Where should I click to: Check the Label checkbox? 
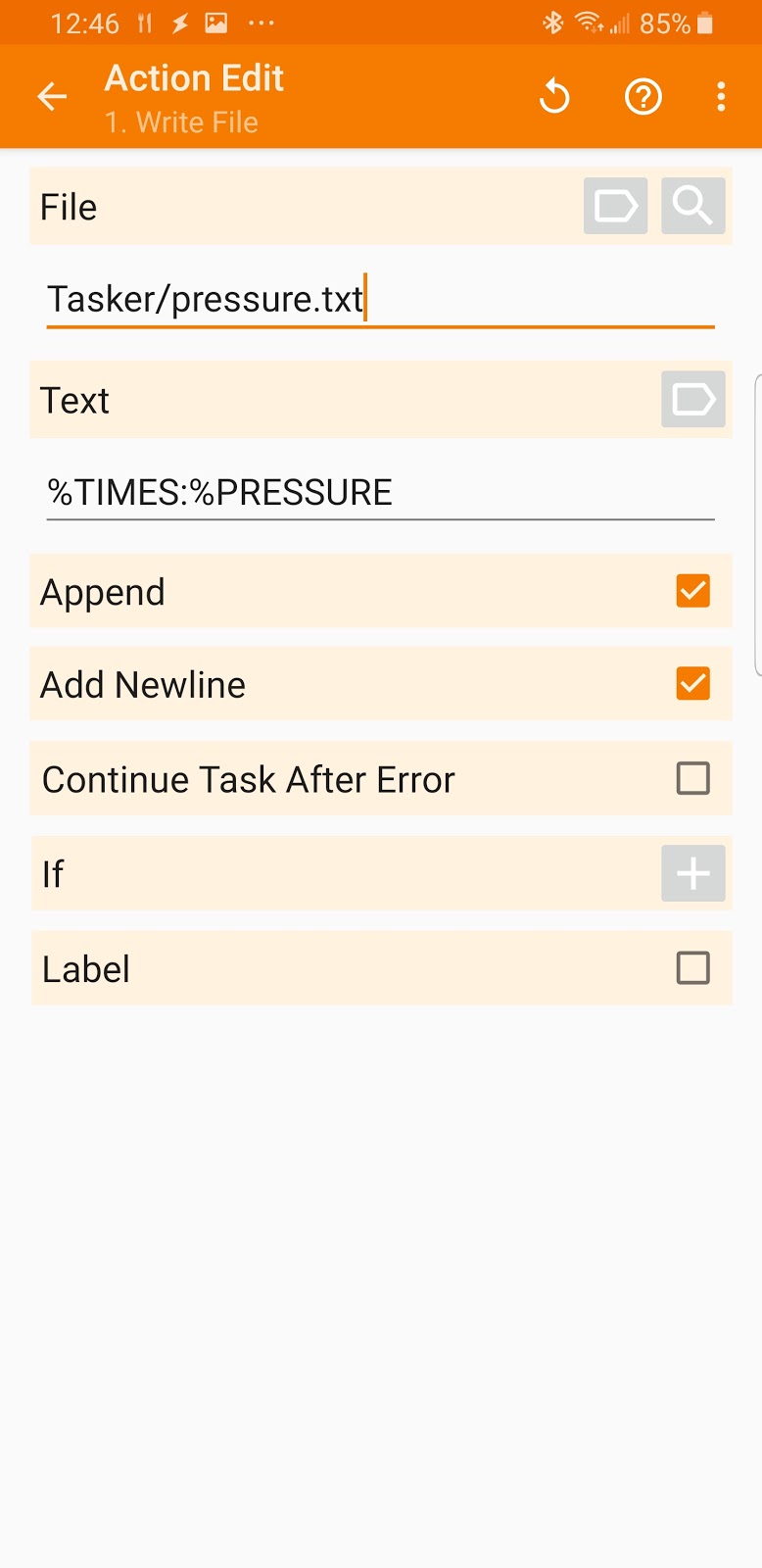pos(692,968)
